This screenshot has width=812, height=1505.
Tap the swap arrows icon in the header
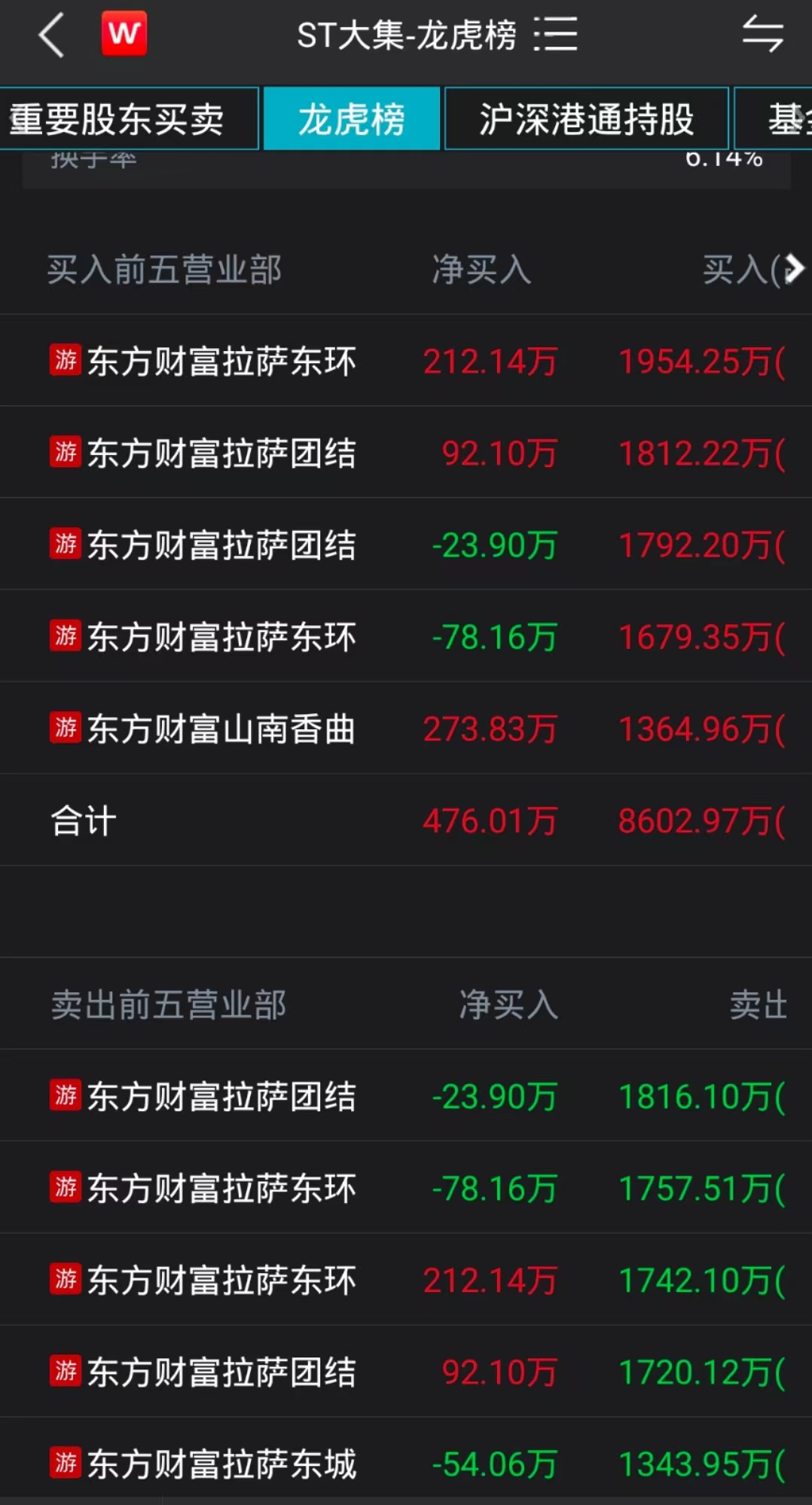(762, 35)
